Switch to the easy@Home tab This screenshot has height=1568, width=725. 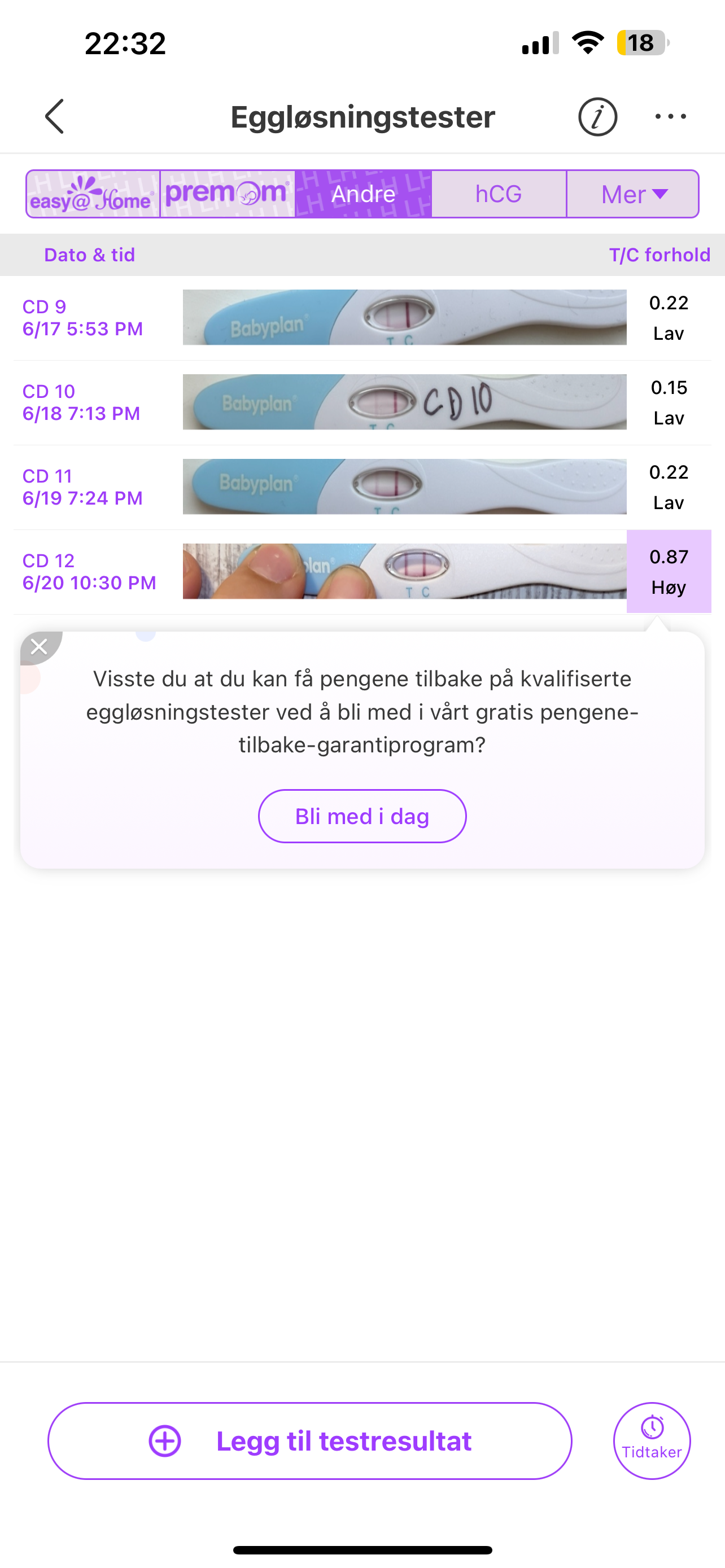point(93,194)
